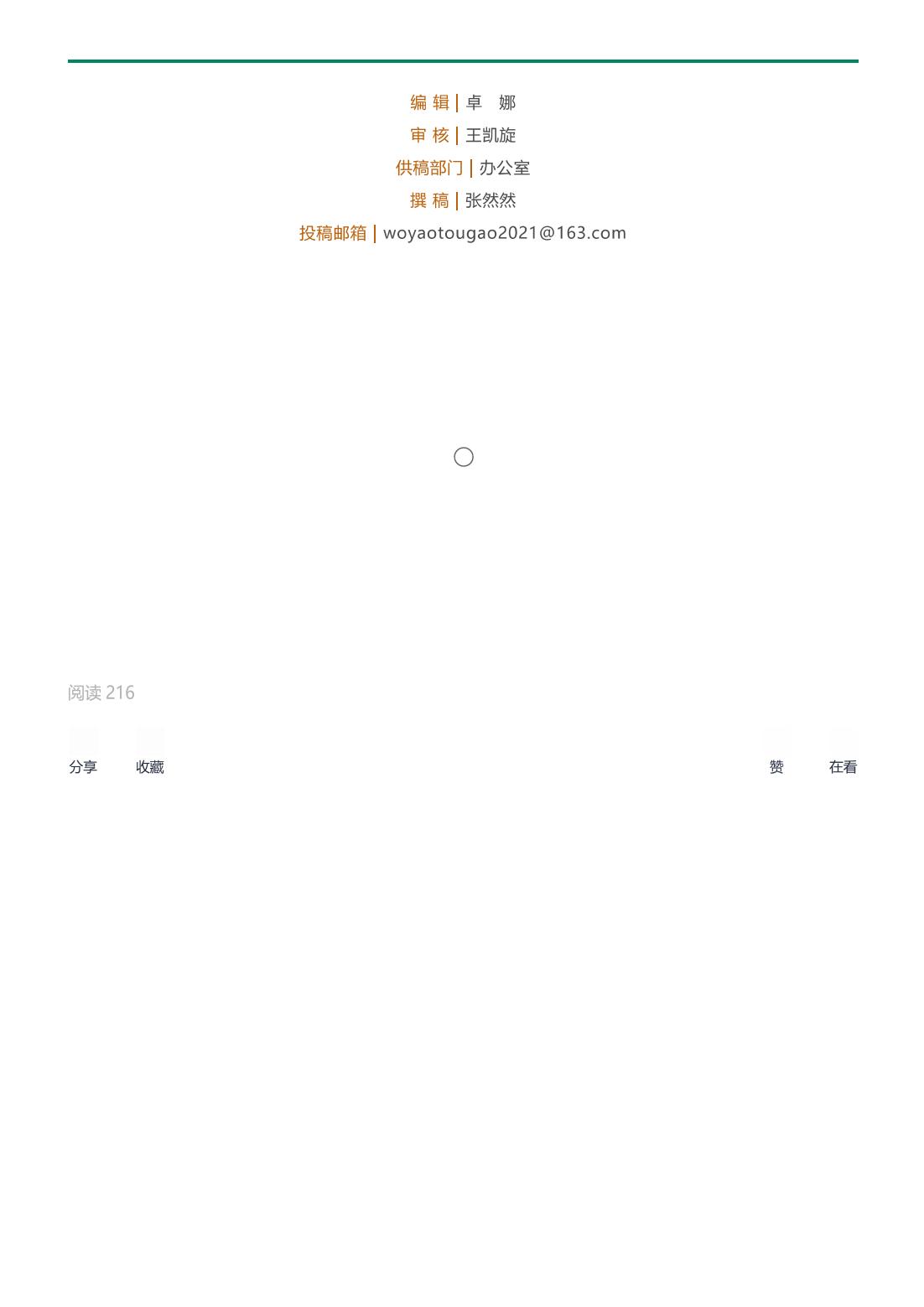Viewport: 924px width, 1307px height.
Task: Save the article with 收藏
Action: (x=150, y=753)
